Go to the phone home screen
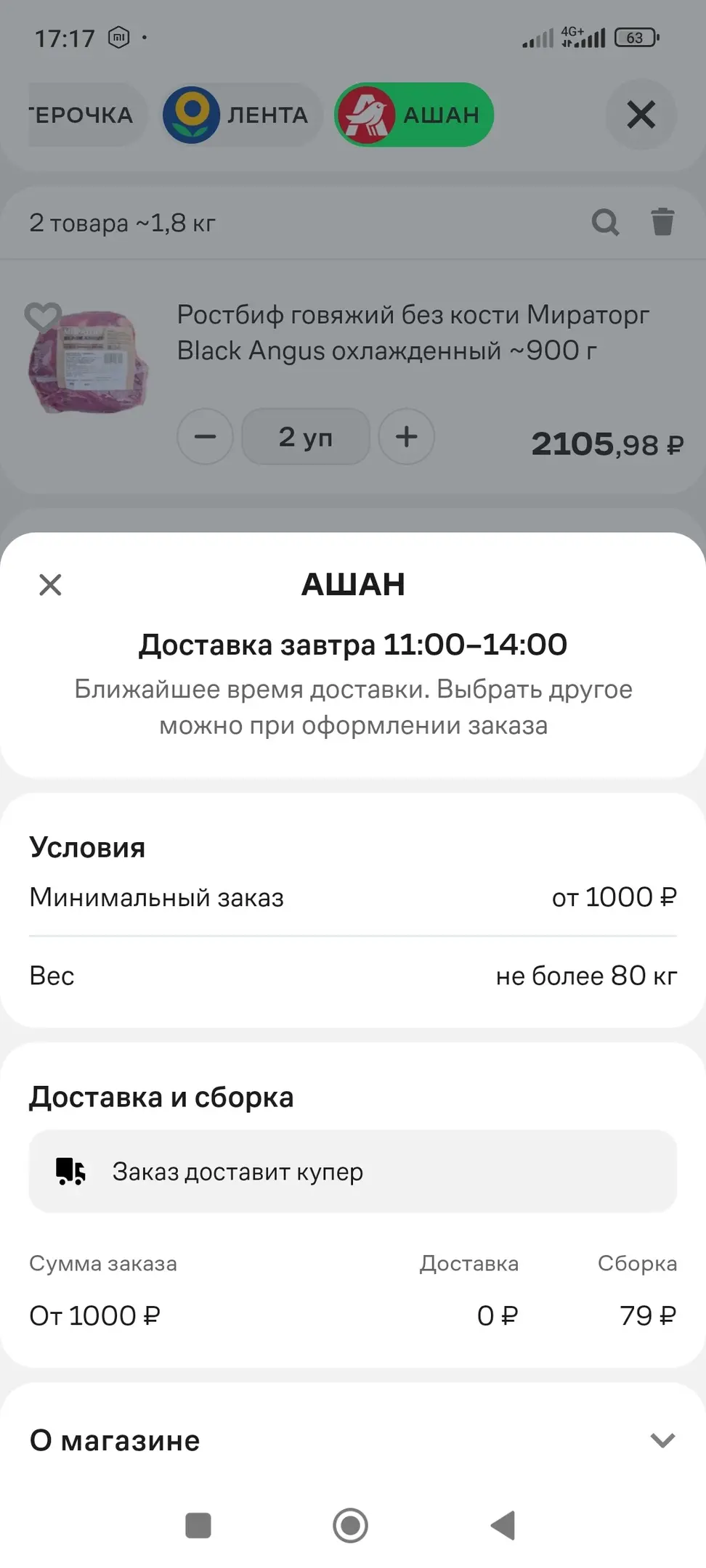The width and height of the screenshot is (706, 1568). 351,1525
